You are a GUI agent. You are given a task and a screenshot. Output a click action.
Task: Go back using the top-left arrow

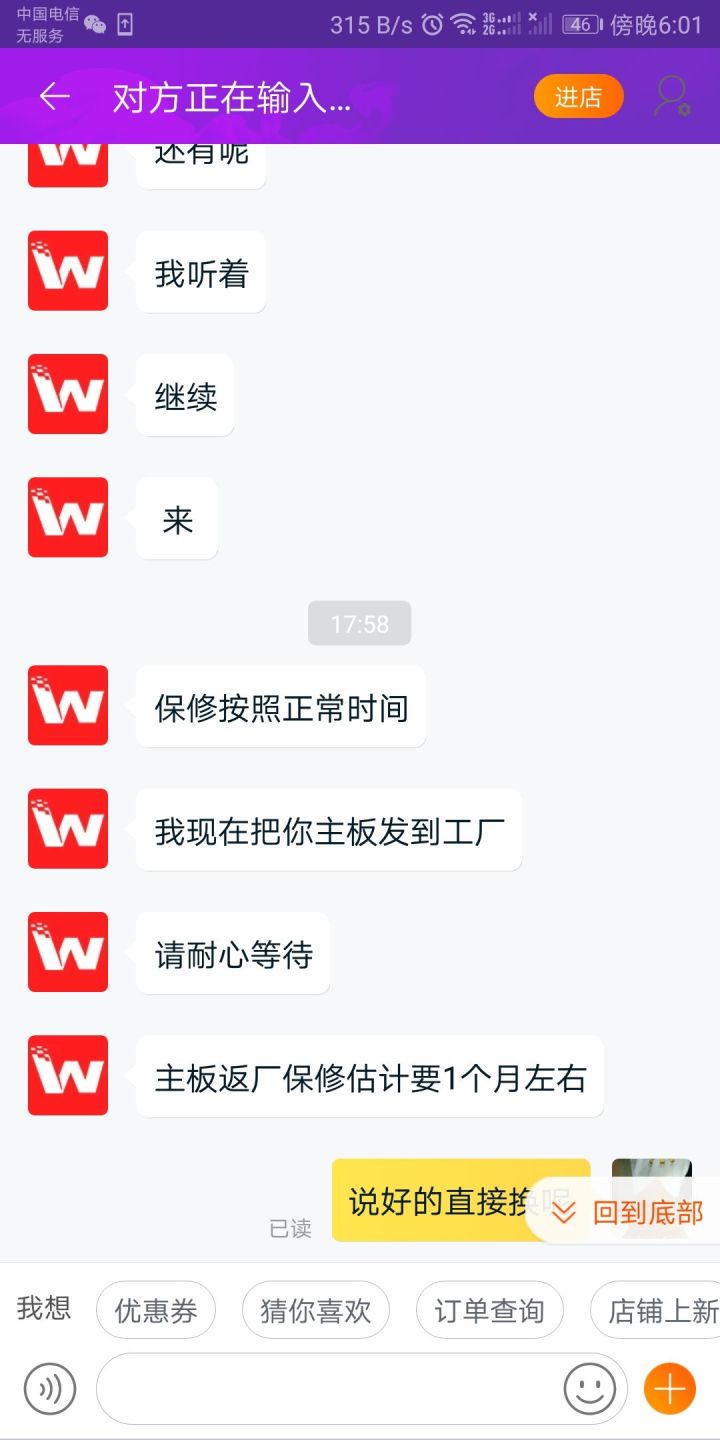pyautogui.click(x=54, y=97)
